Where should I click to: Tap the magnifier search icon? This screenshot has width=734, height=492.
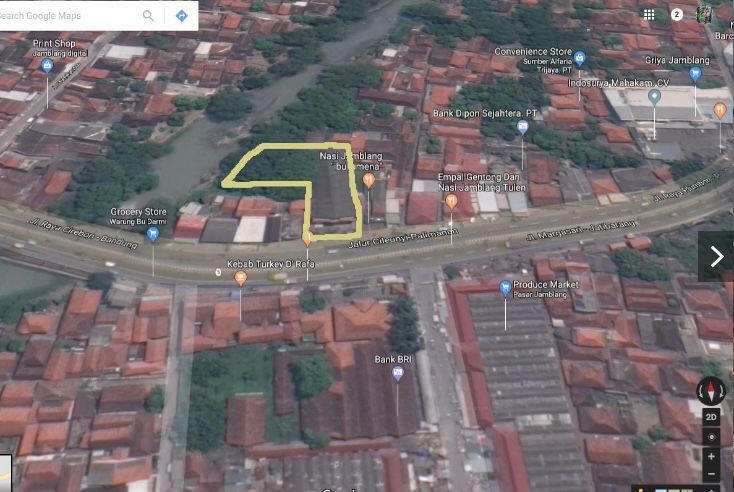[149, 16]
